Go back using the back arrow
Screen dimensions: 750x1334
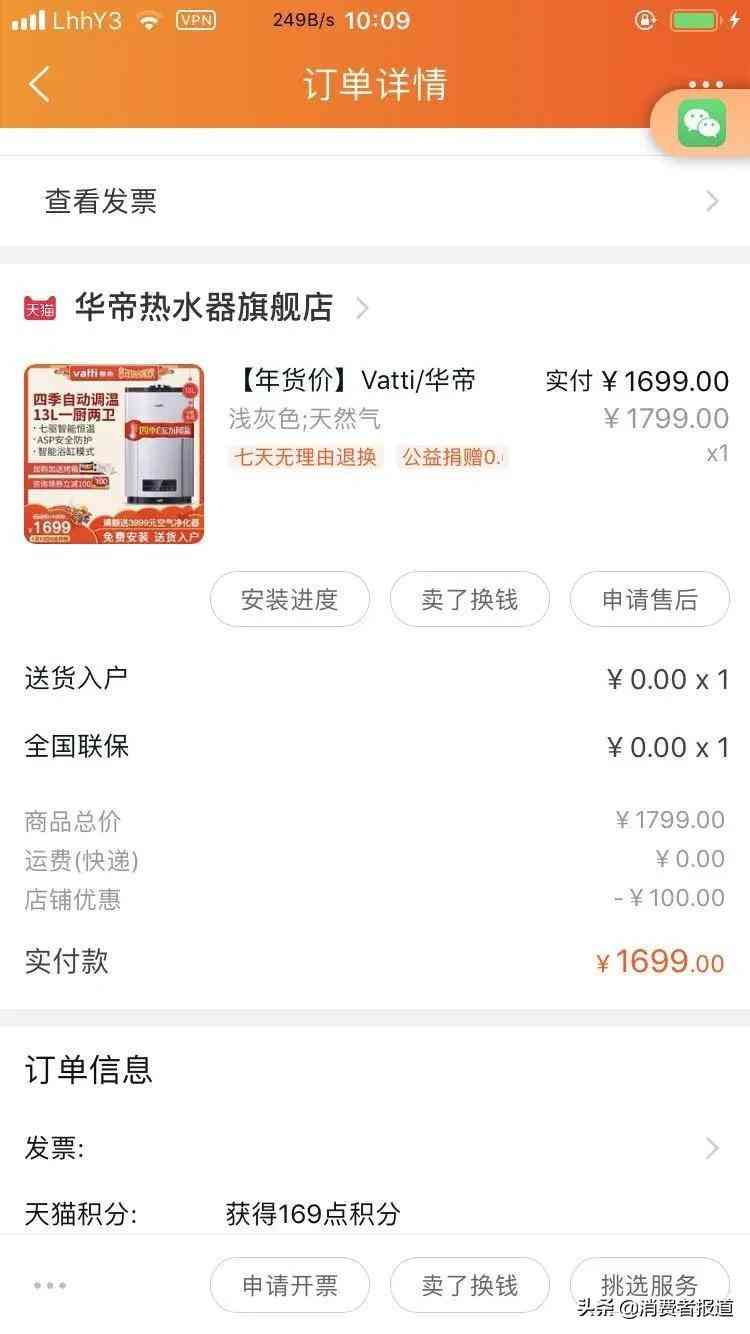point(38,86)
